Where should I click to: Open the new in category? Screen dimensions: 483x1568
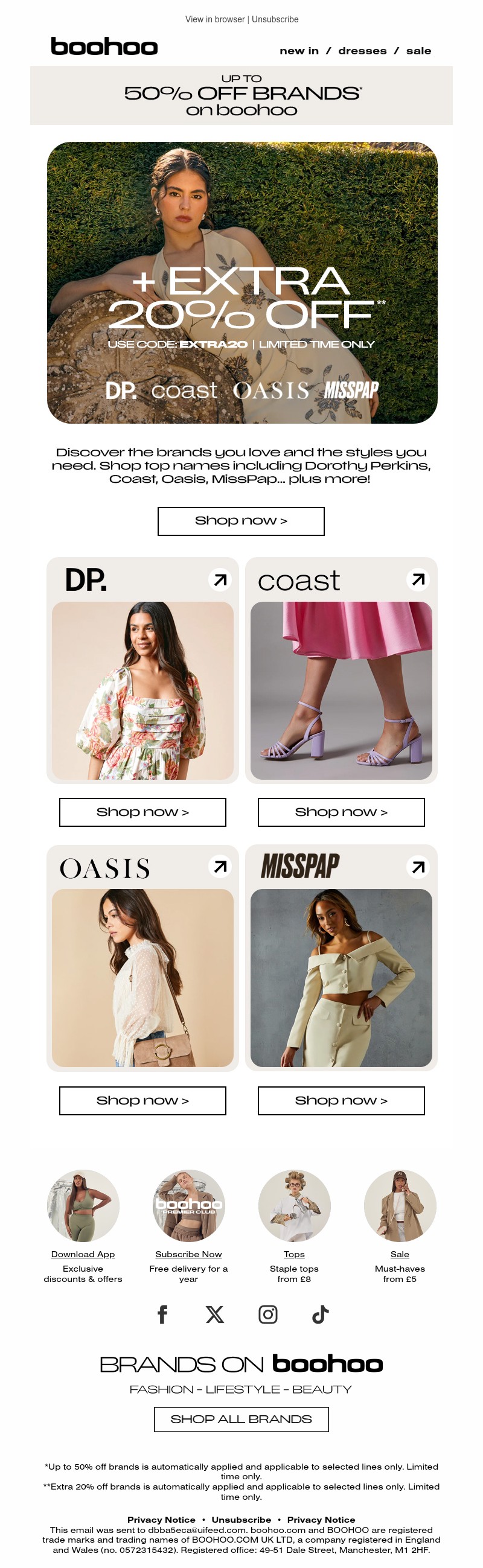[298, 51]
